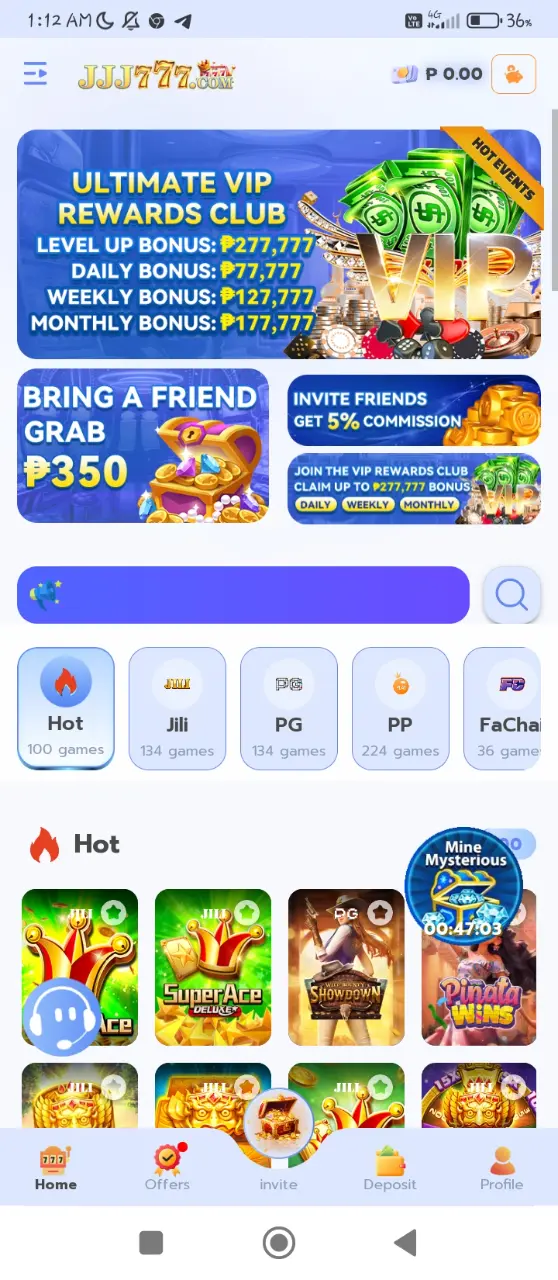
Task: Go to the Offers tab
Action: (x=167, y=1168)
